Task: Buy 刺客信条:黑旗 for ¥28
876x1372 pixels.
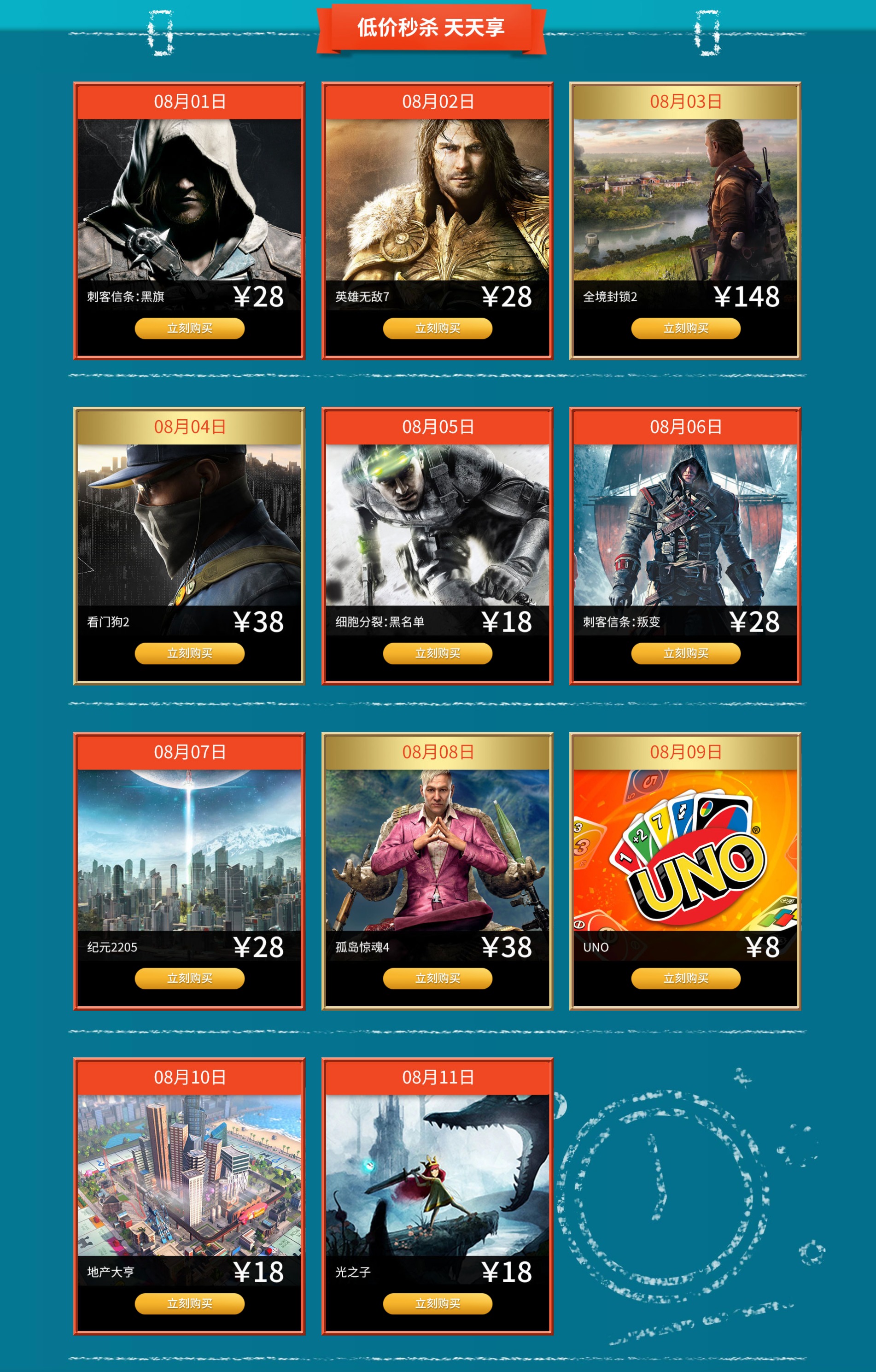Action: 189,328
